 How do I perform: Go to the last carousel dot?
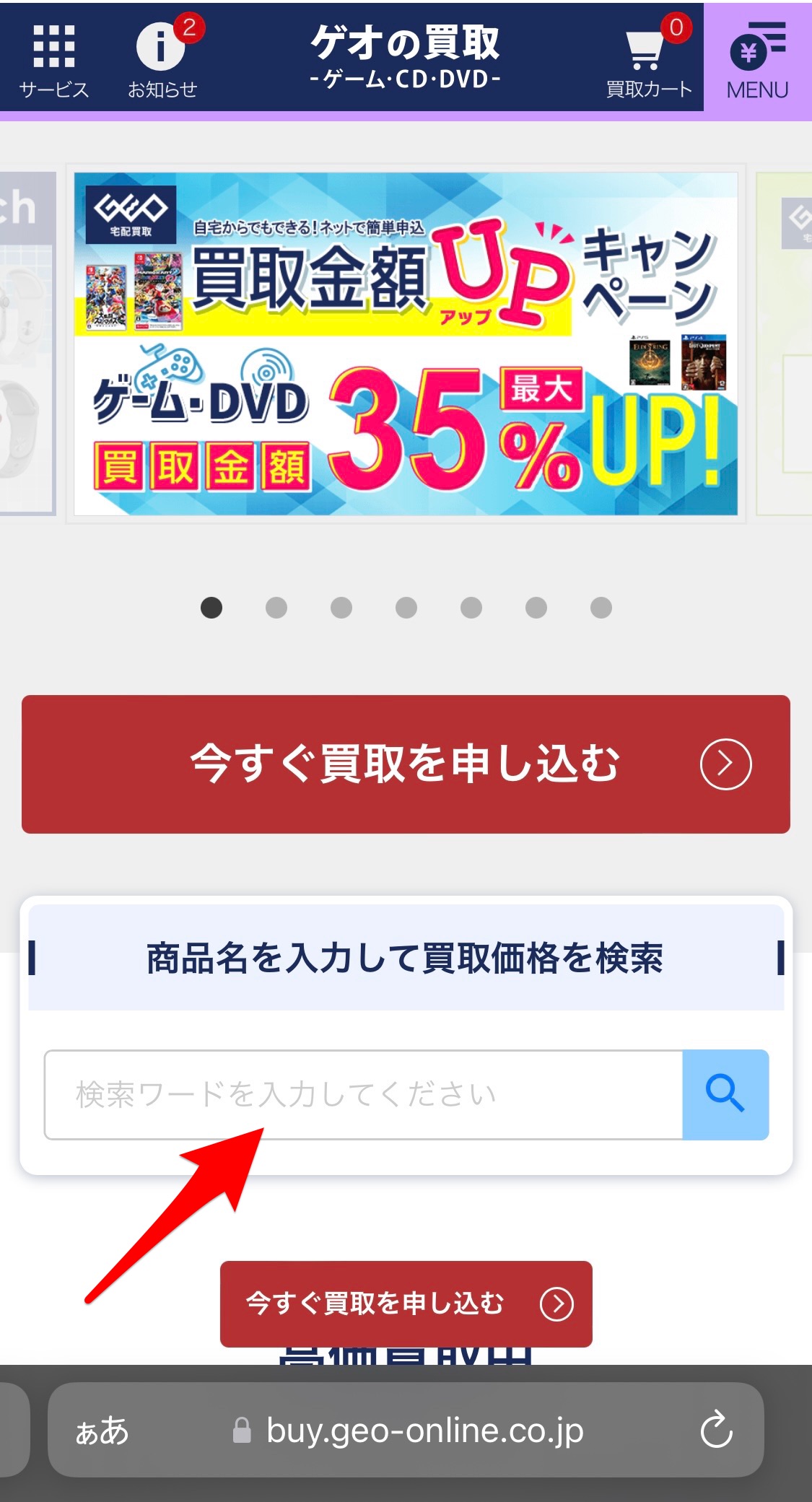tap(601, 608)
